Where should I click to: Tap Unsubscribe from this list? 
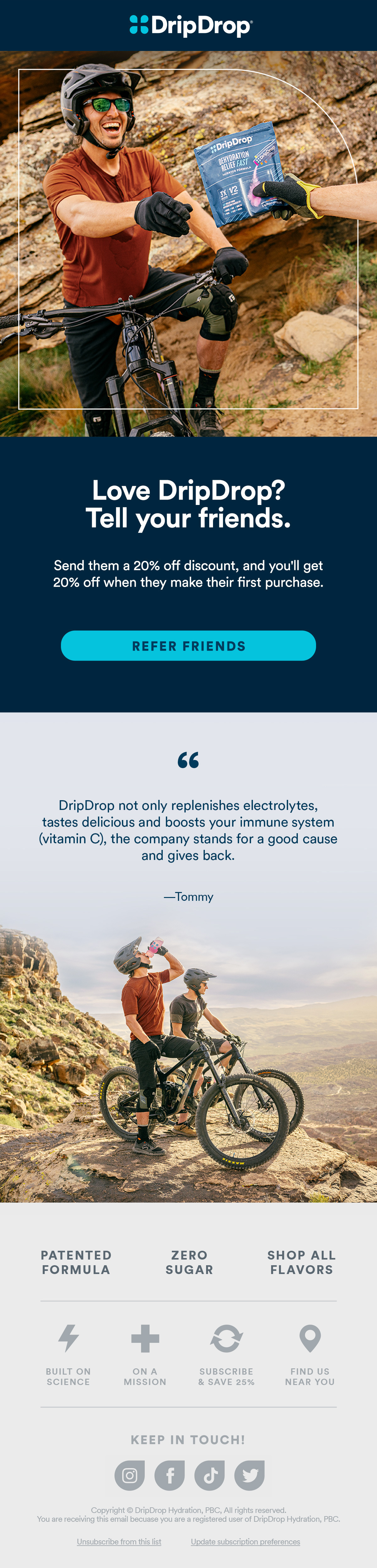click(119, 1541)
